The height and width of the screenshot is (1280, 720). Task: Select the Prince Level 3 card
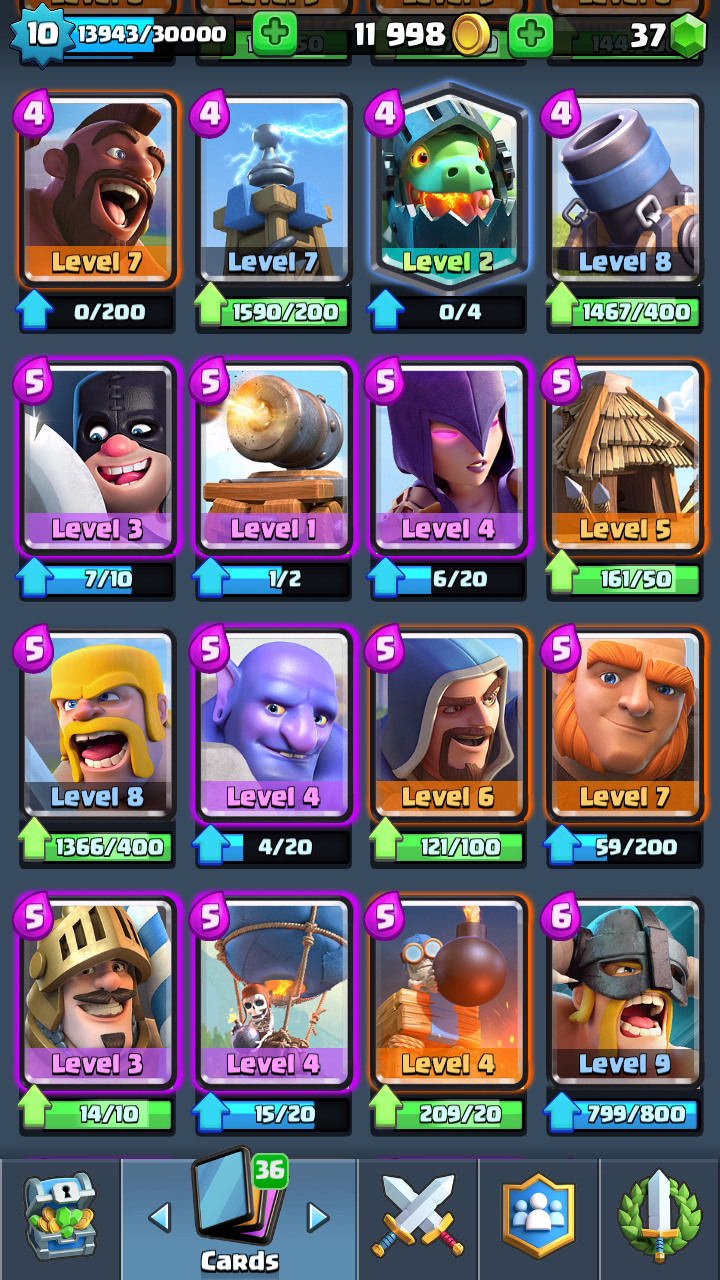point(97,992)
